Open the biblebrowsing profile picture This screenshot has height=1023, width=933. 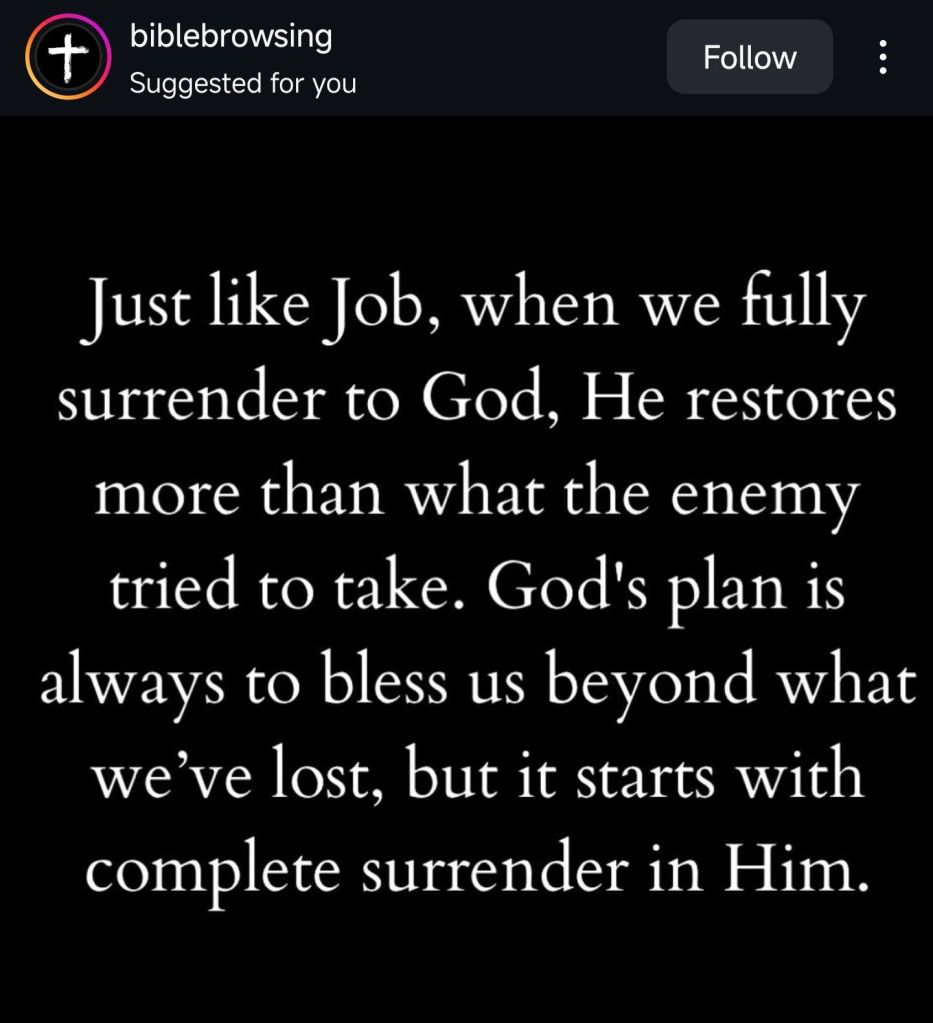tap(67, 57)
